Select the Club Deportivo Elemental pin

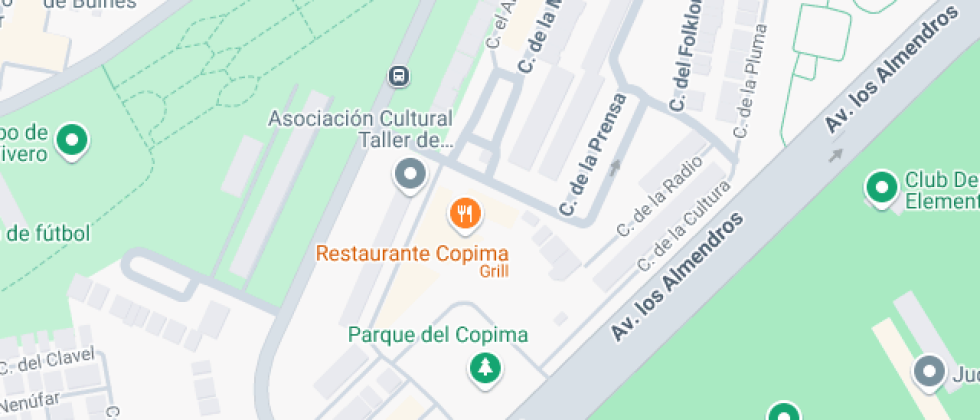[881, 187]
